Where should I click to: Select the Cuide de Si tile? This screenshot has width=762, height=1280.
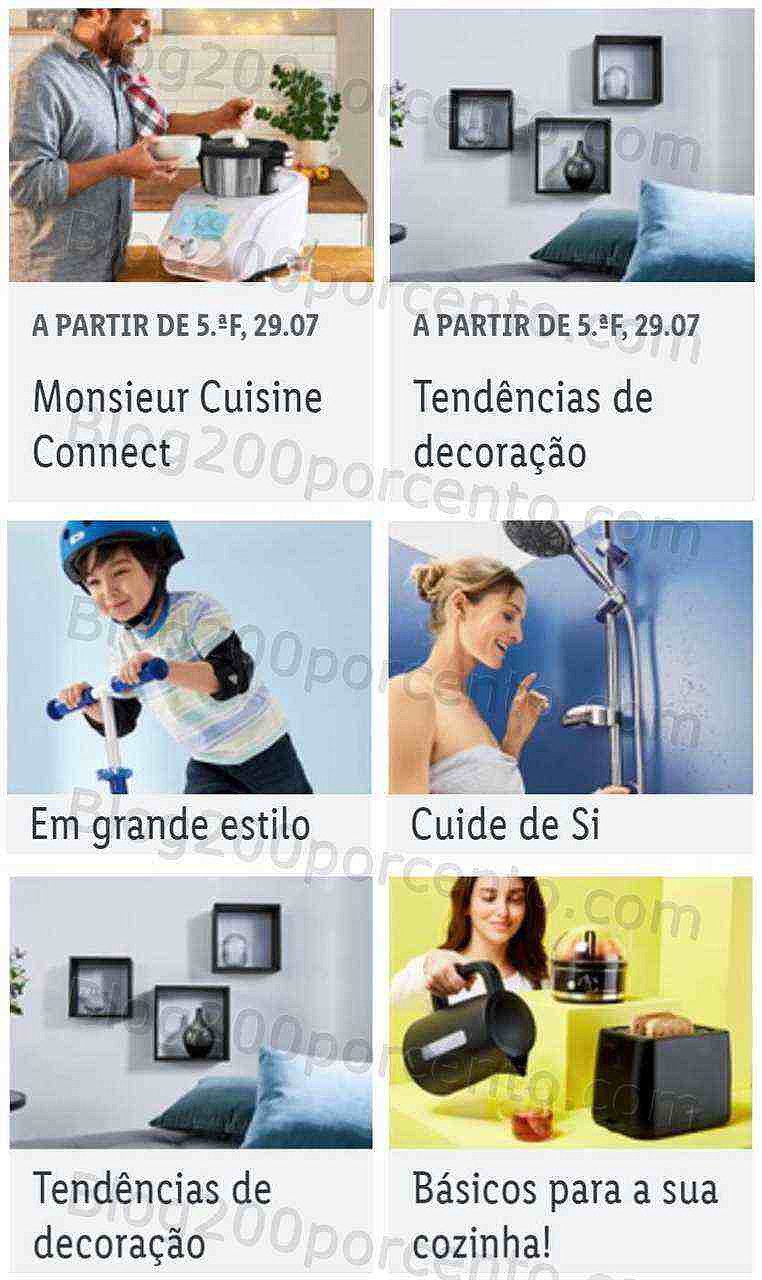point(570,685)
